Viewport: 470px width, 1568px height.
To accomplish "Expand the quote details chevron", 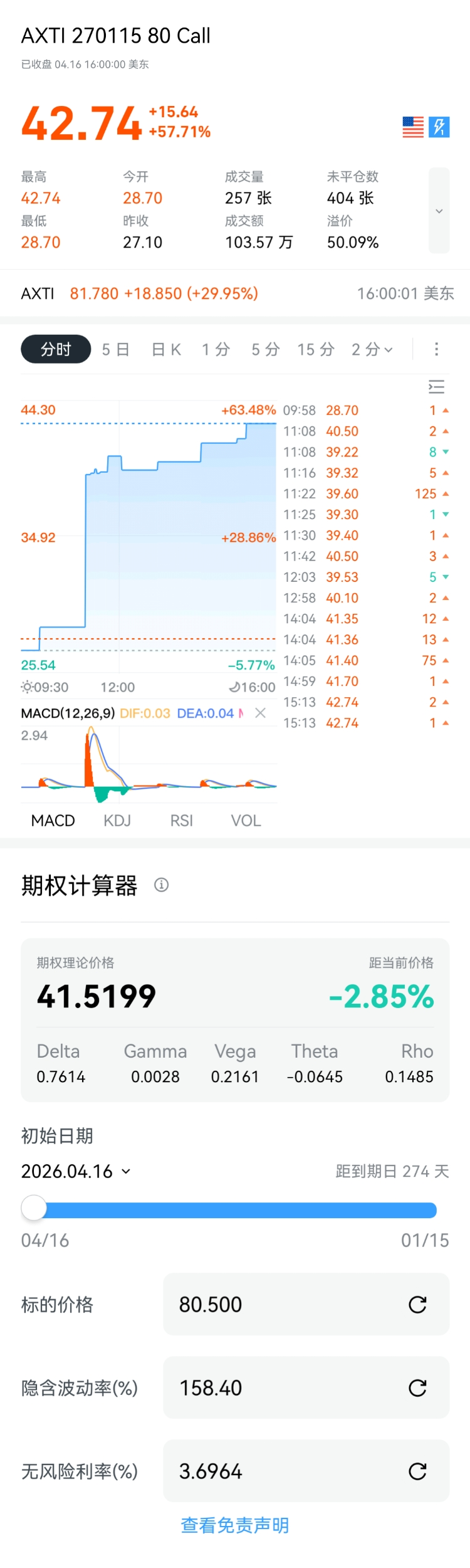I will click(439, 211).
